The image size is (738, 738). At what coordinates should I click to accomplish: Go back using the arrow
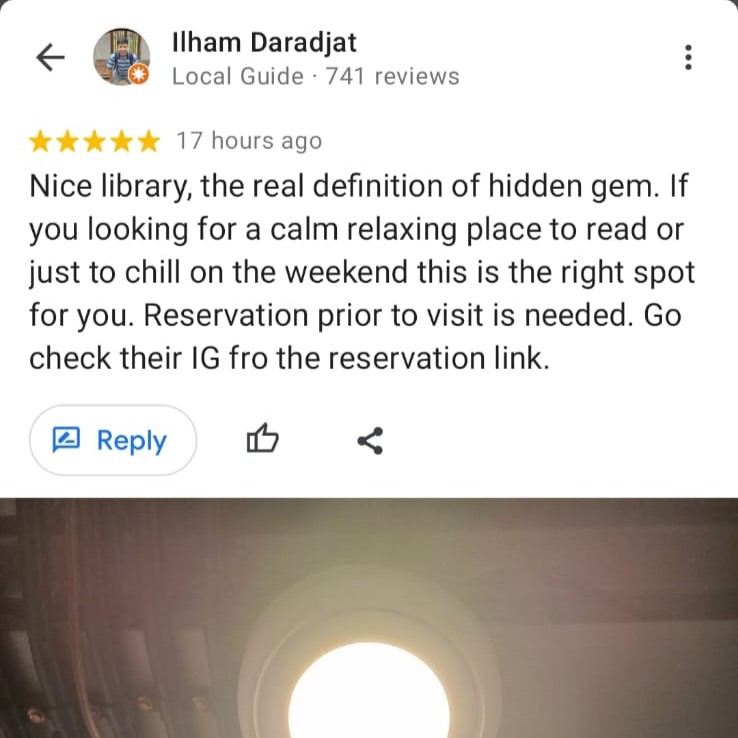[50, 58]
